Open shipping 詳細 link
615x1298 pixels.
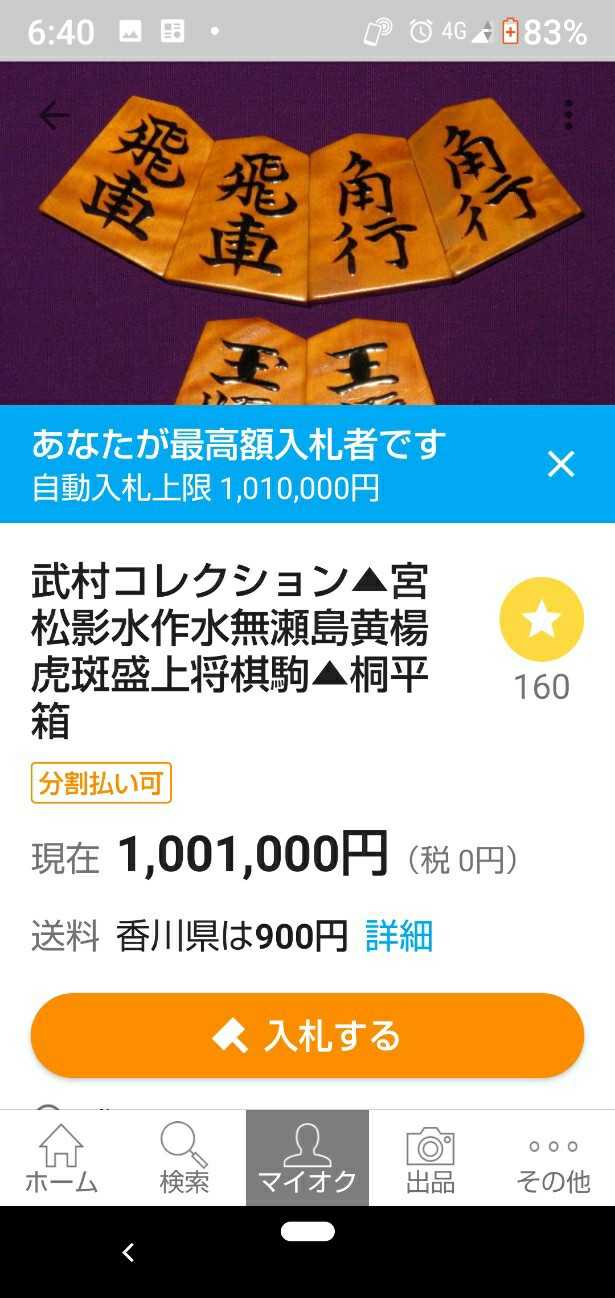[398, 937]
